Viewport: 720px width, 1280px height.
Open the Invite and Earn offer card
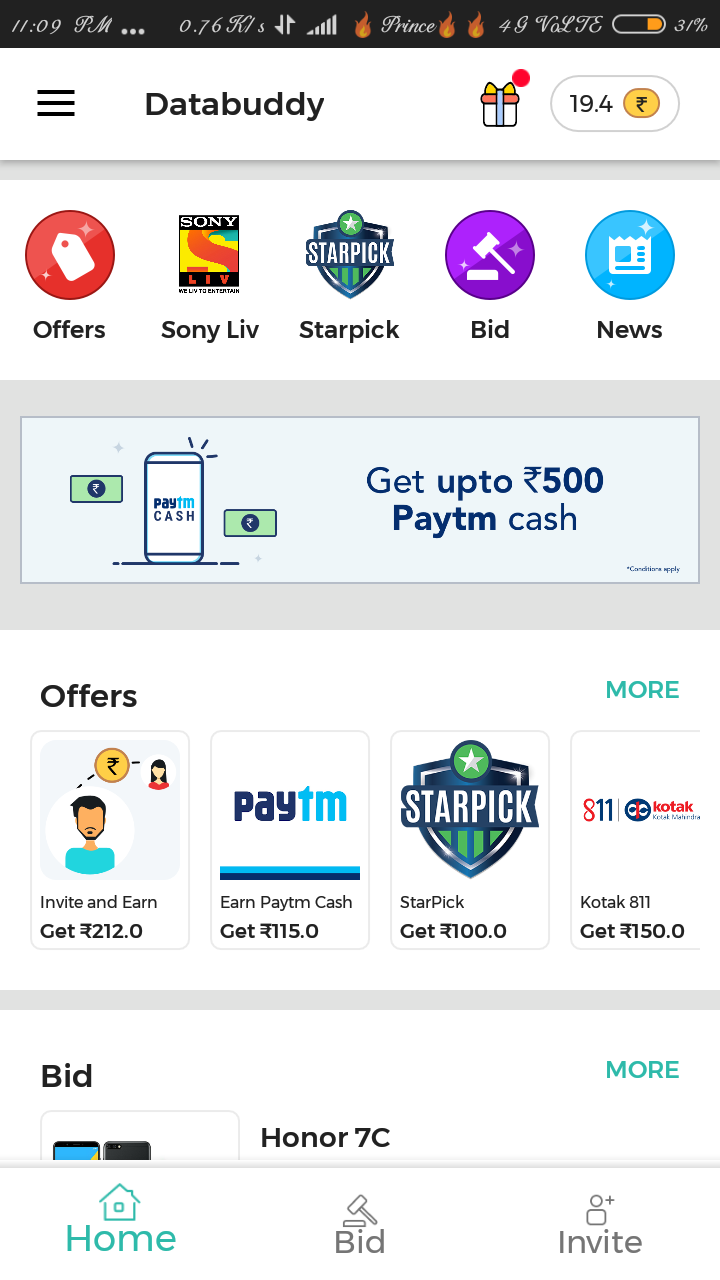[110, 839]
